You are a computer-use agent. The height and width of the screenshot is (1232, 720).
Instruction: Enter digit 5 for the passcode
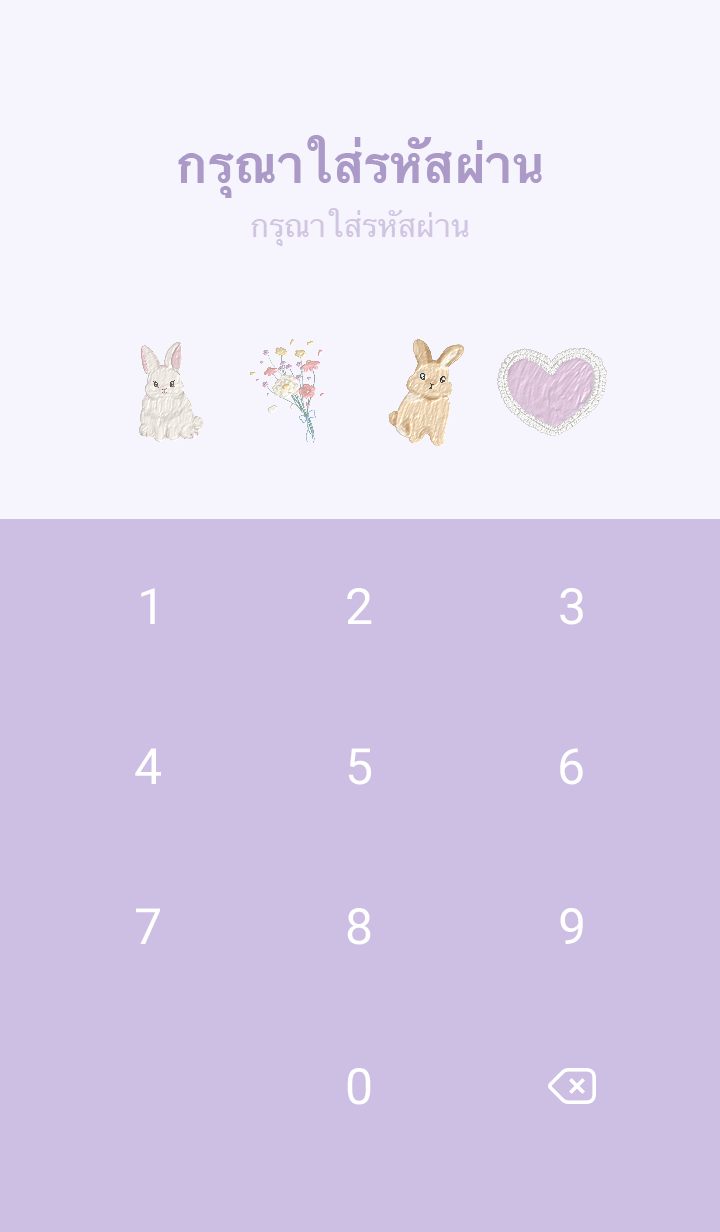pyautogui.click(x=359, y=767)
